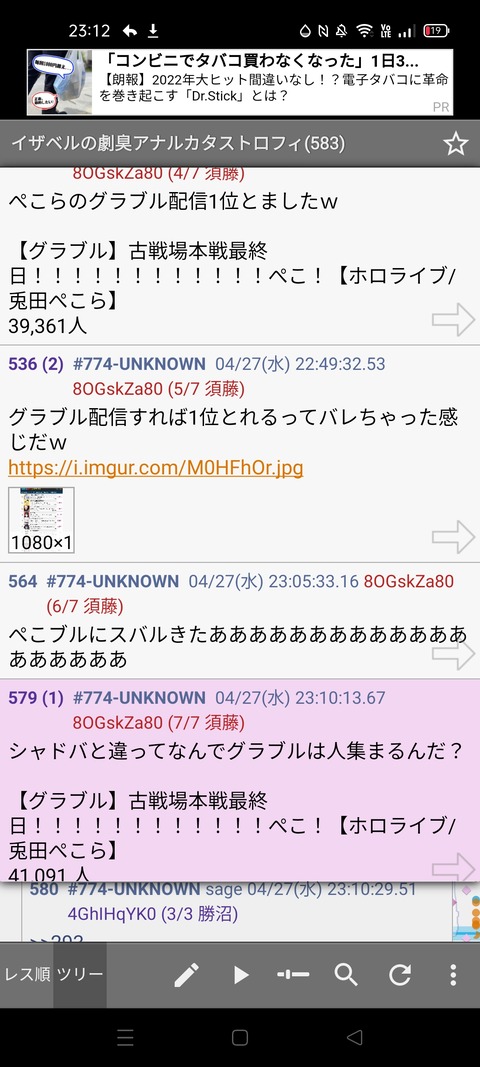Favorite this thread with the star icon
Image resolution: width=480 pixels, height=1067 pixels.
[x=455, y=144]
